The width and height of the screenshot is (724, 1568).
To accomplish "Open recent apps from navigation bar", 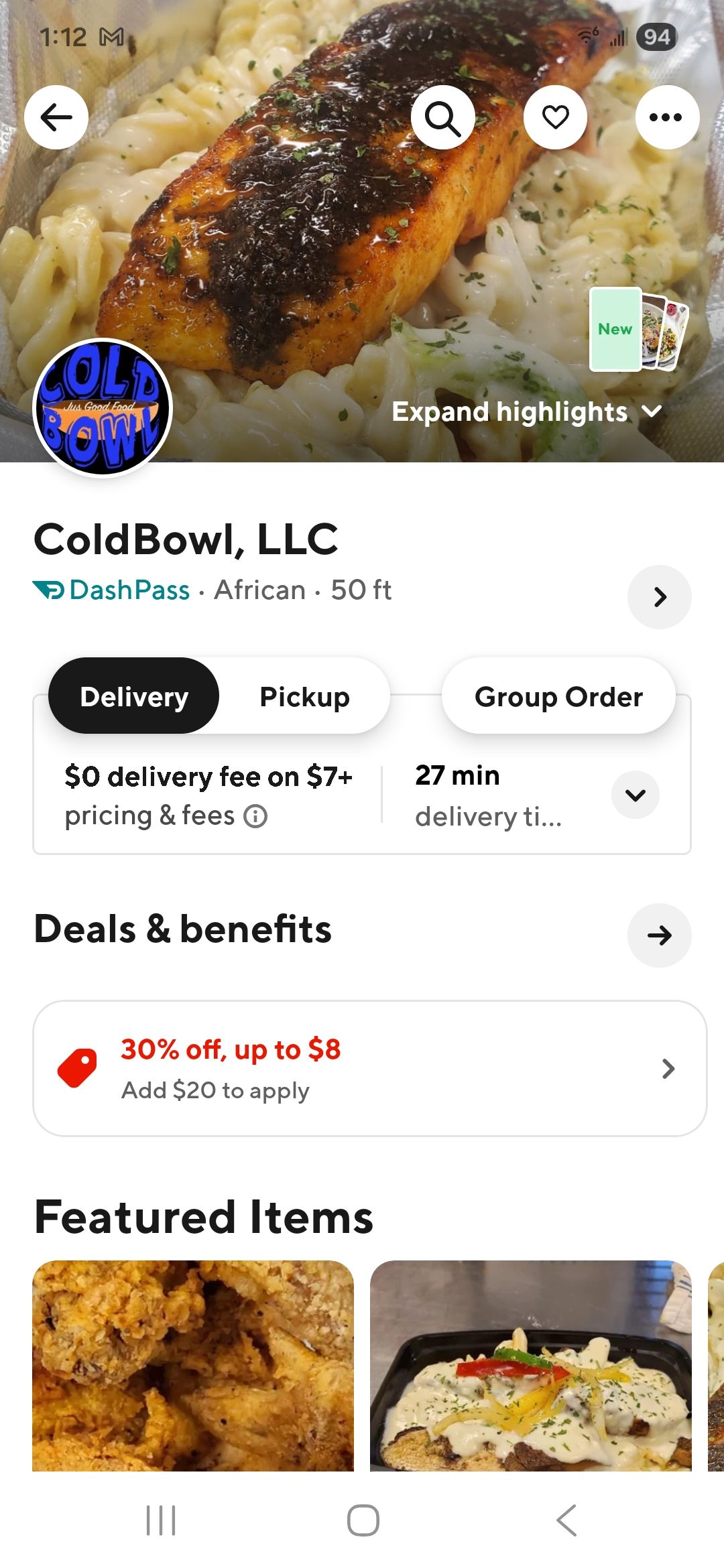I will click(161, 1520).
